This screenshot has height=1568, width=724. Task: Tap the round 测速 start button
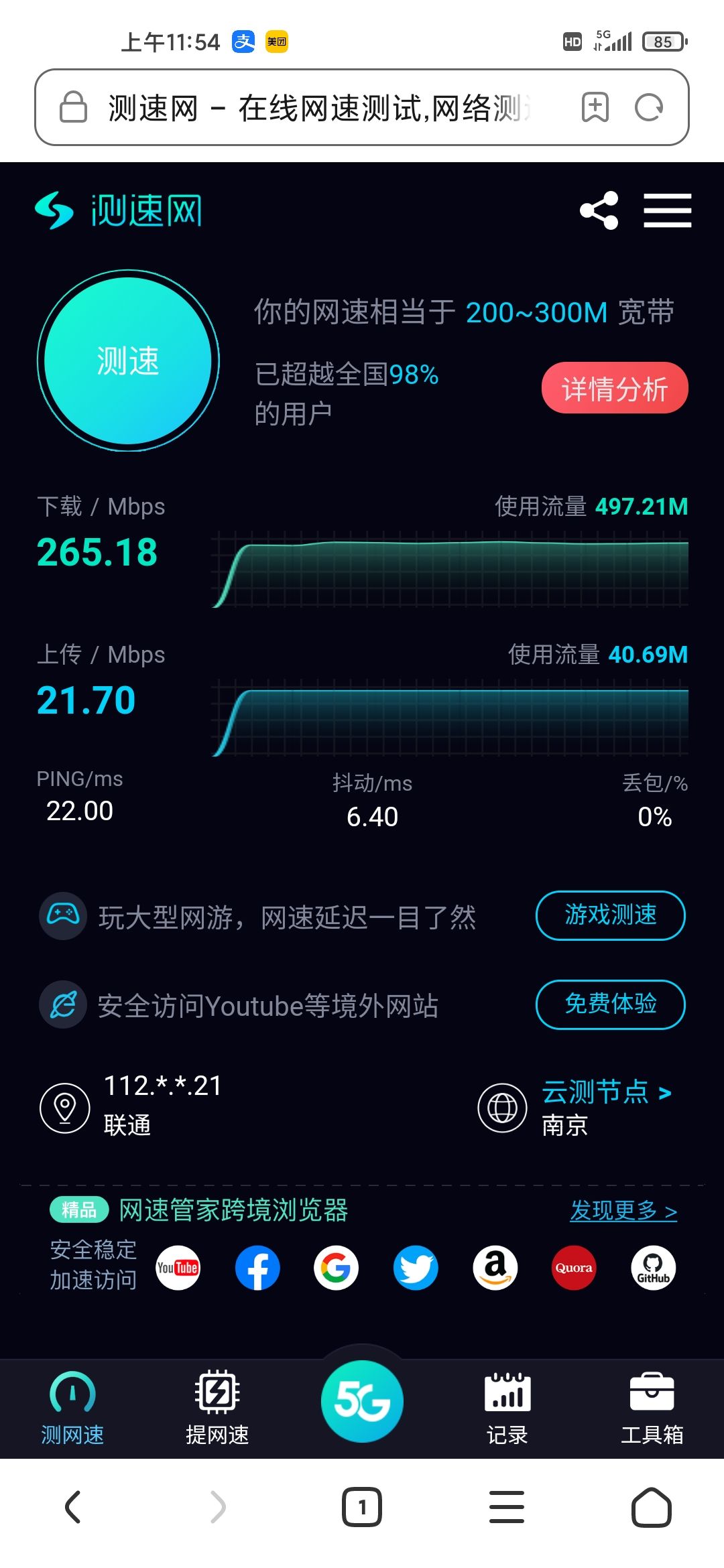128,361
